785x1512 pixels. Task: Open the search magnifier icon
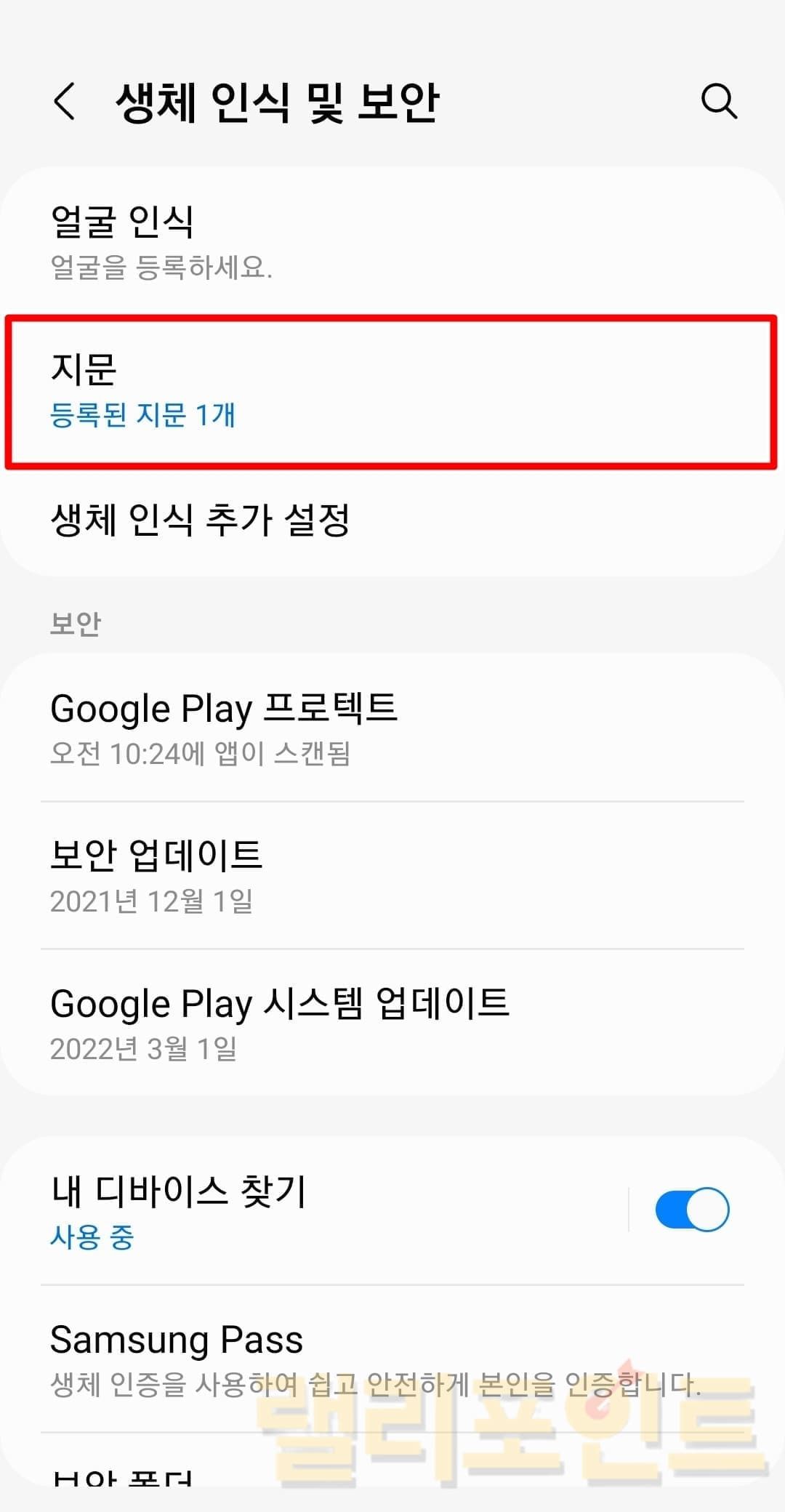(x=719, y=101)
